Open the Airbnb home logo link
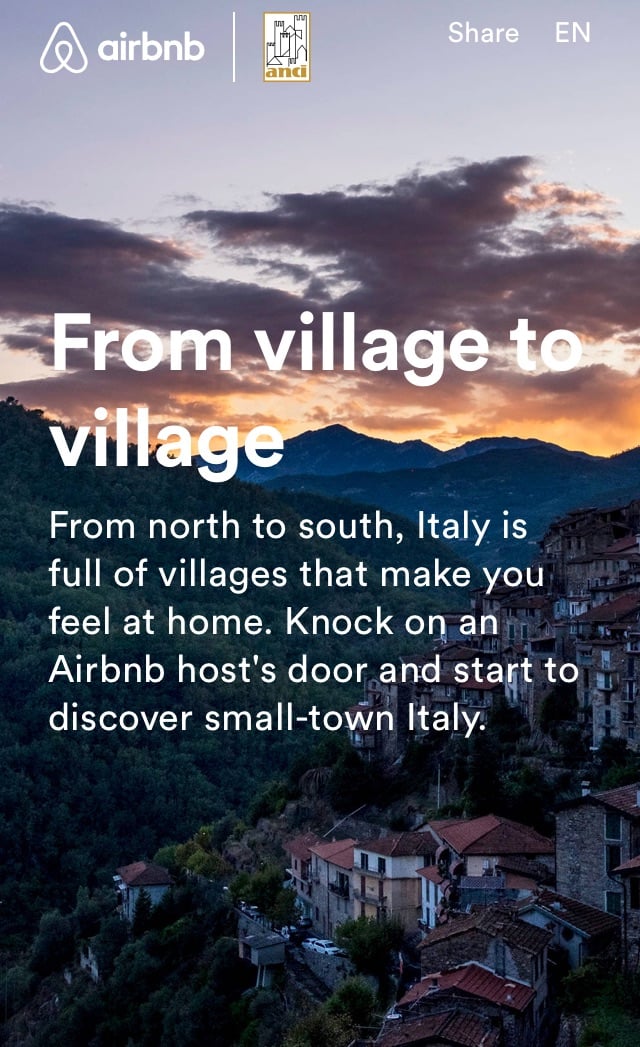Image resolution: width=640 pixels, height=1047 pixels. point(122,47)
